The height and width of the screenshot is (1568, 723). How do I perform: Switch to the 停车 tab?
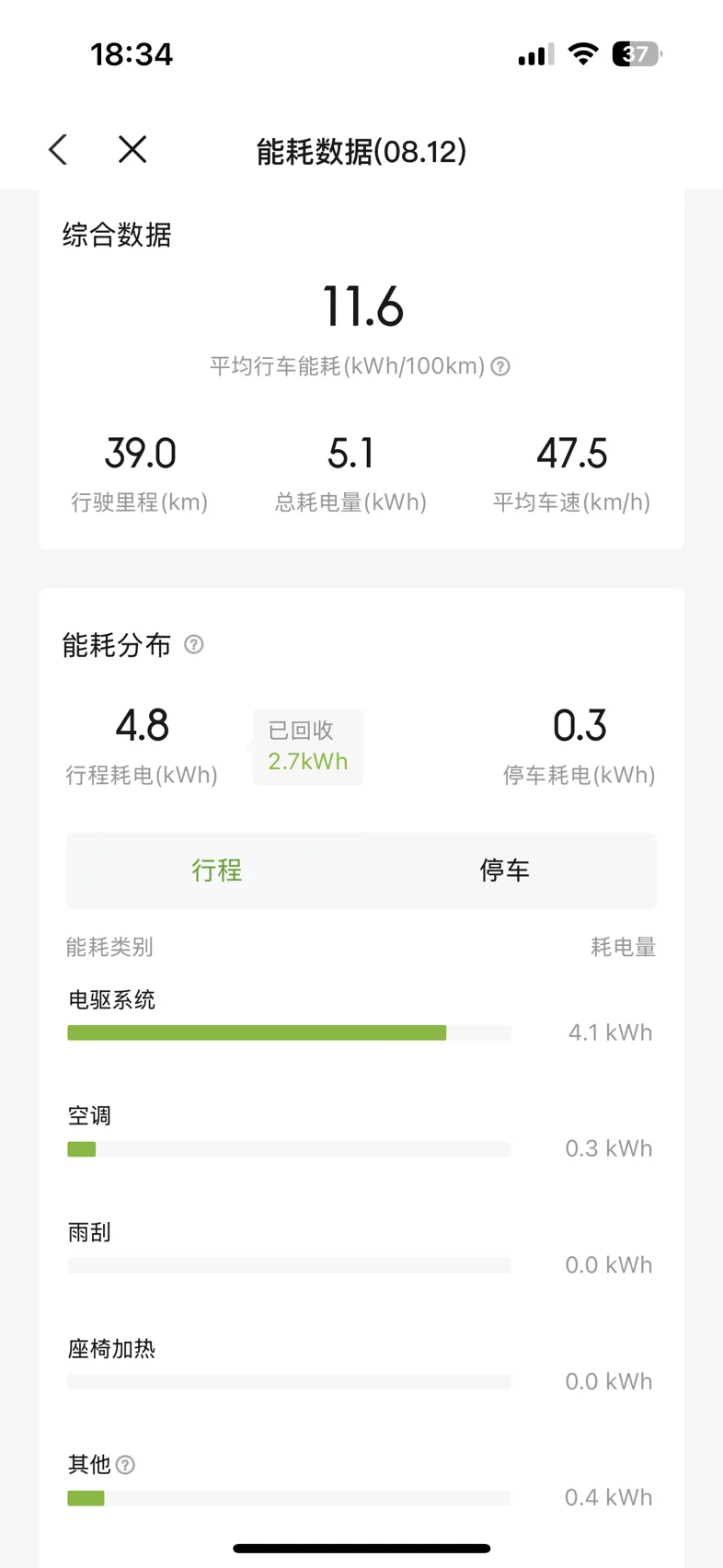click(505, 870)
